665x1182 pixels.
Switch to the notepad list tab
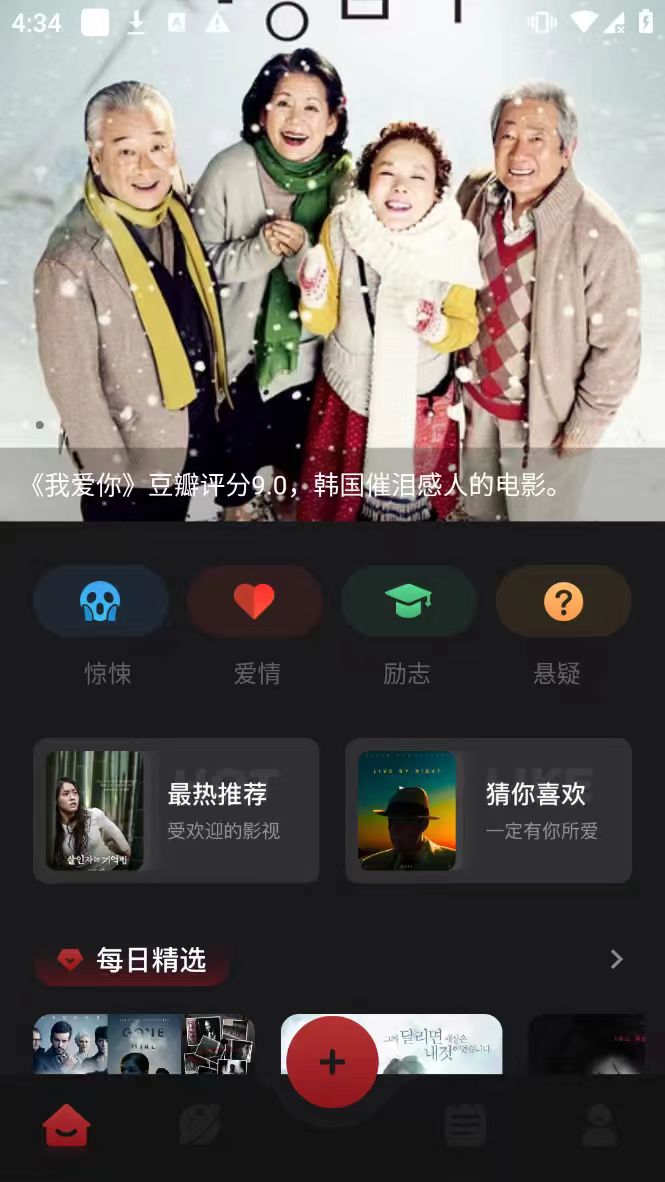[x=465, y=1127]
